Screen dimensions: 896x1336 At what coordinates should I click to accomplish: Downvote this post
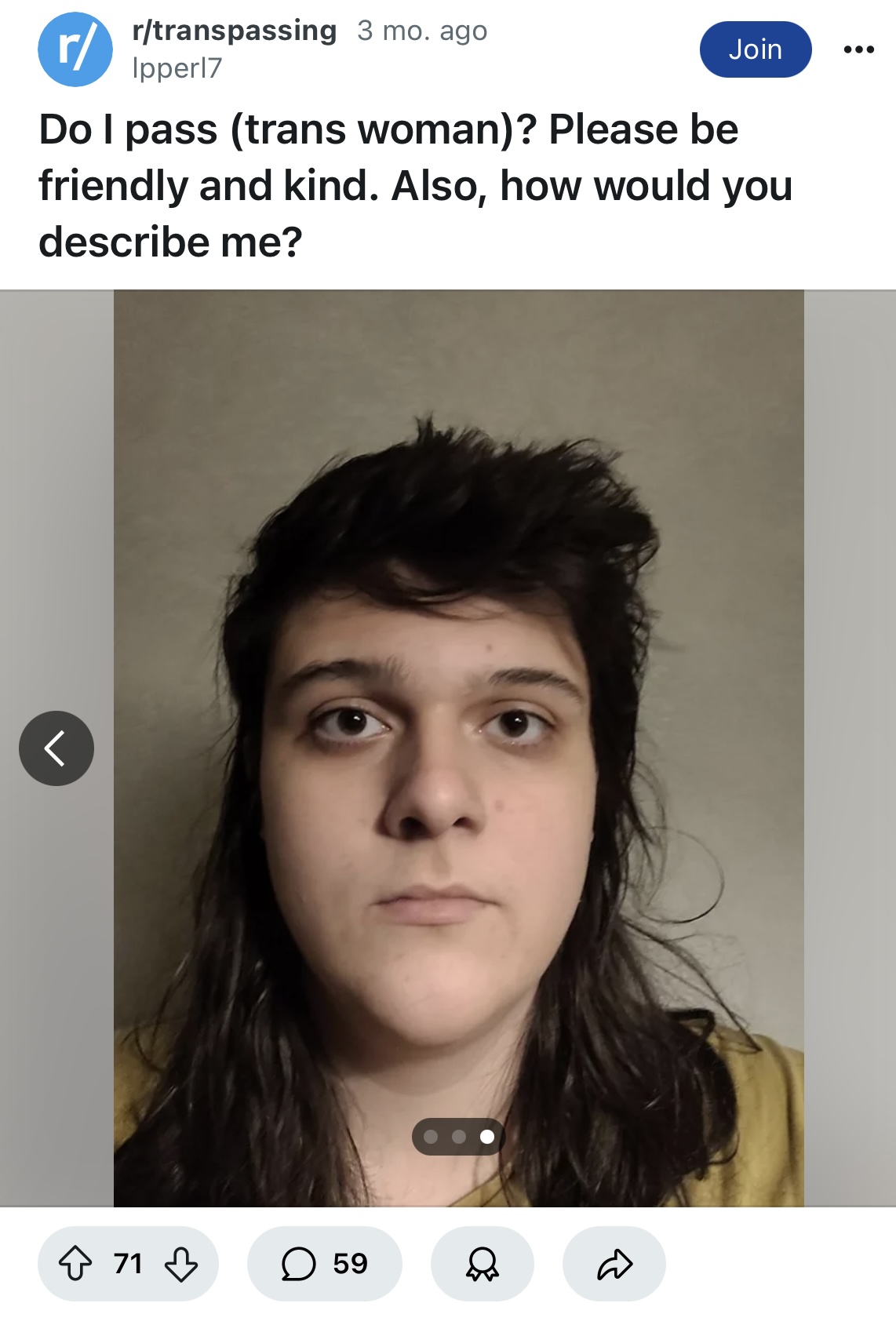pyautogui.click(x=181, y=1264)
